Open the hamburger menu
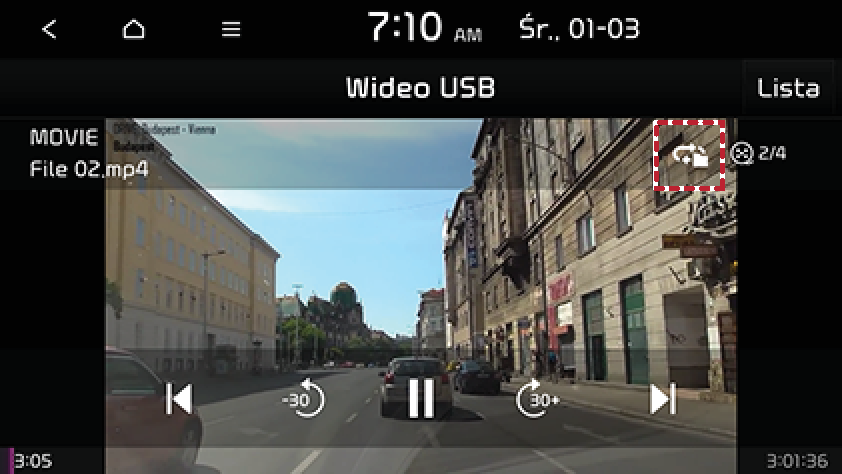Screen dimensions: 842x474 [x=231, y=29]
